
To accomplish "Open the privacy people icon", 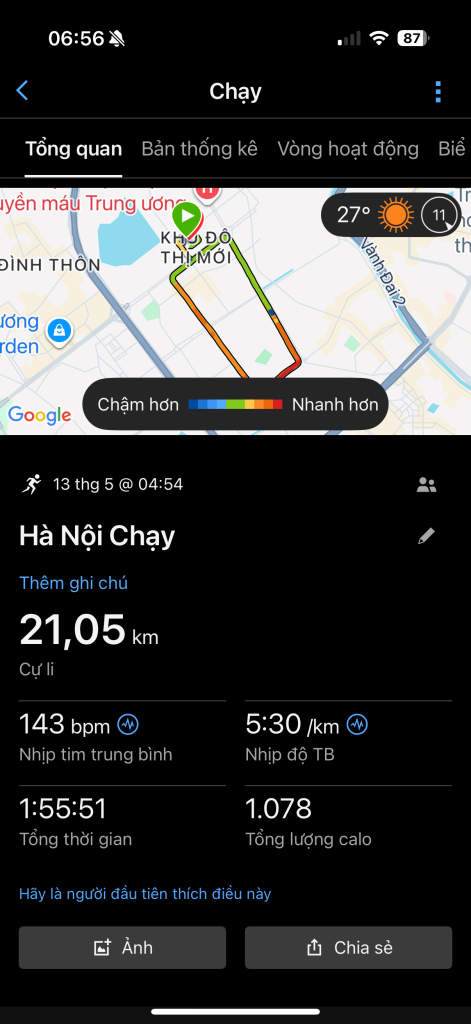I will (427, 485).
